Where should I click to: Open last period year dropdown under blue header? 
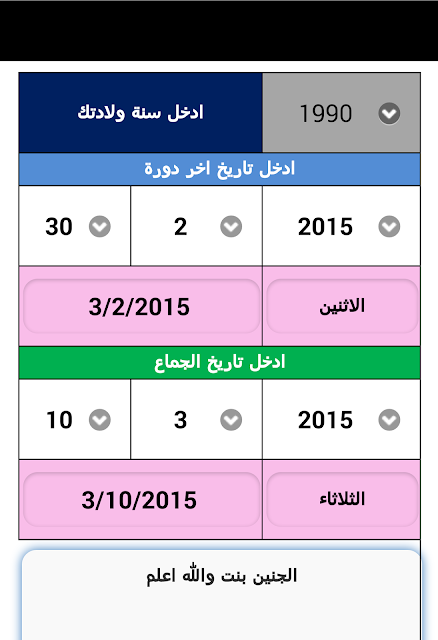click(341, 226)
